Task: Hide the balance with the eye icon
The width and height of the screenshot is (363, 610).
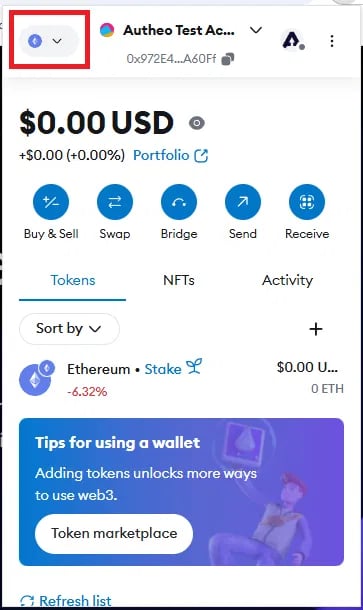Action: (x=197, y=123)
